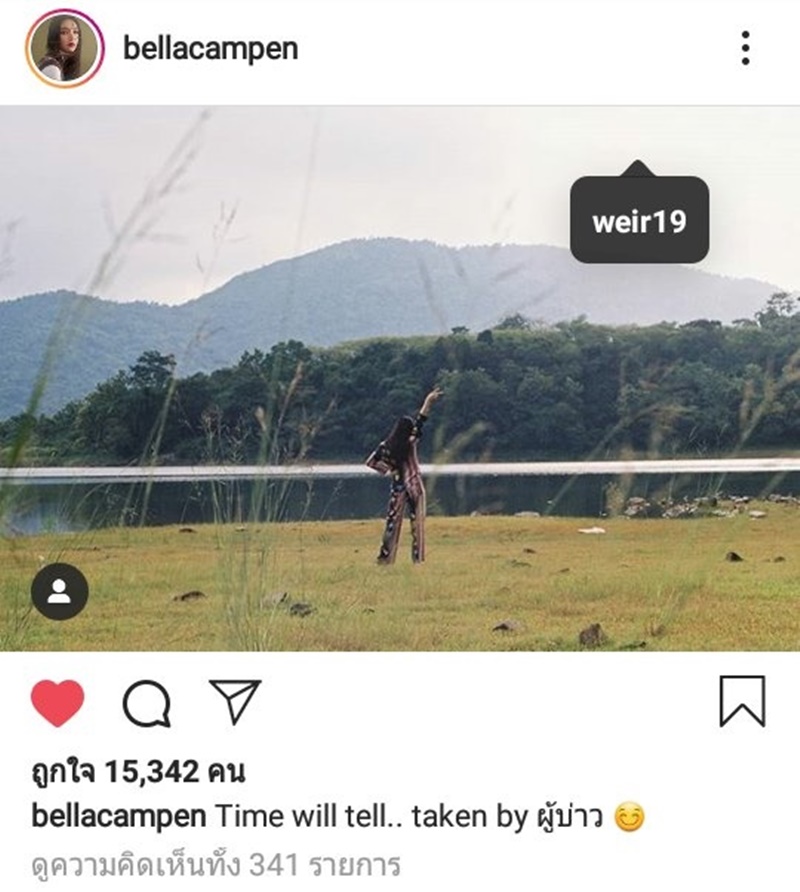
Task: Unlike the post with the red heart
Action: click(58, 702)
